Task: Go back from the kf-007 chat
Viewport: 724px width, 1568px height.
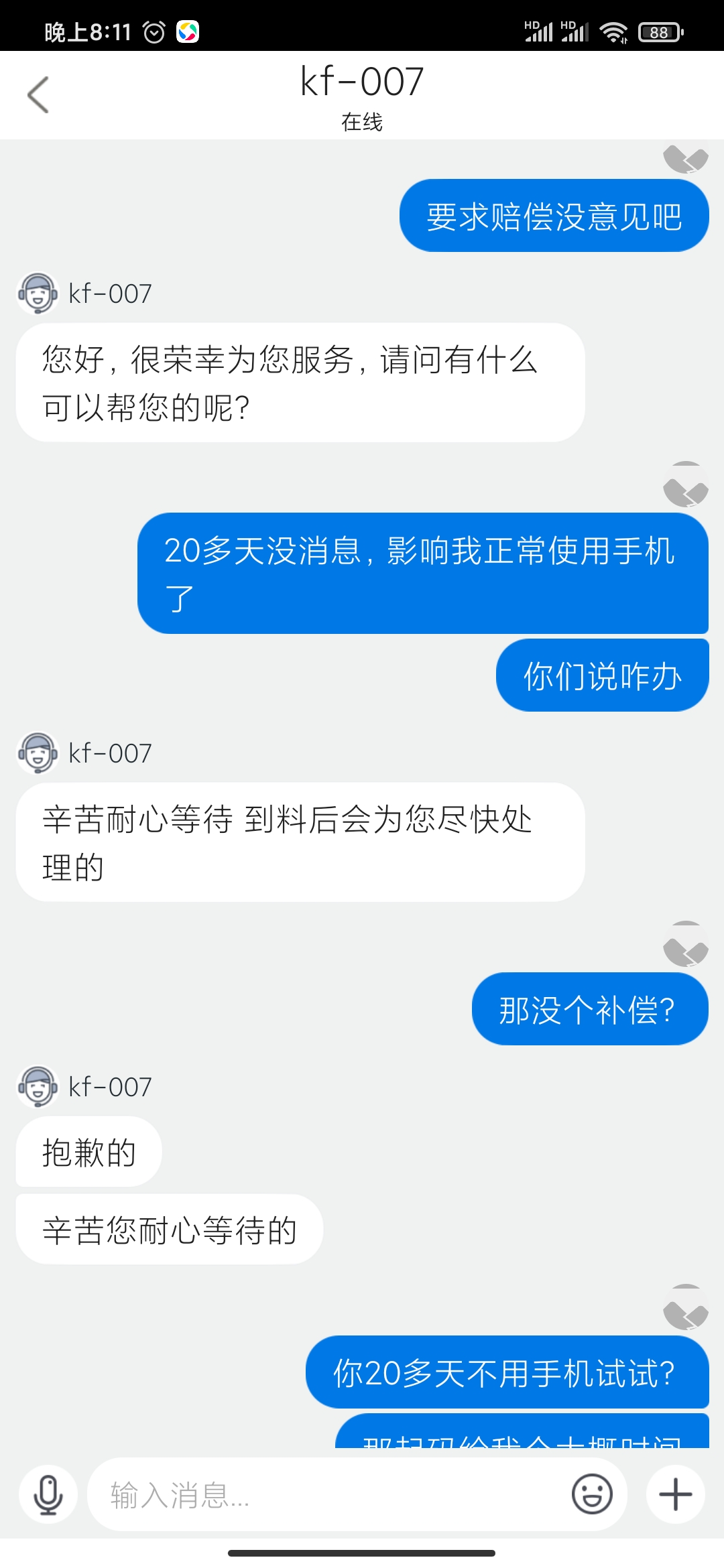Action: click(38, 94)
